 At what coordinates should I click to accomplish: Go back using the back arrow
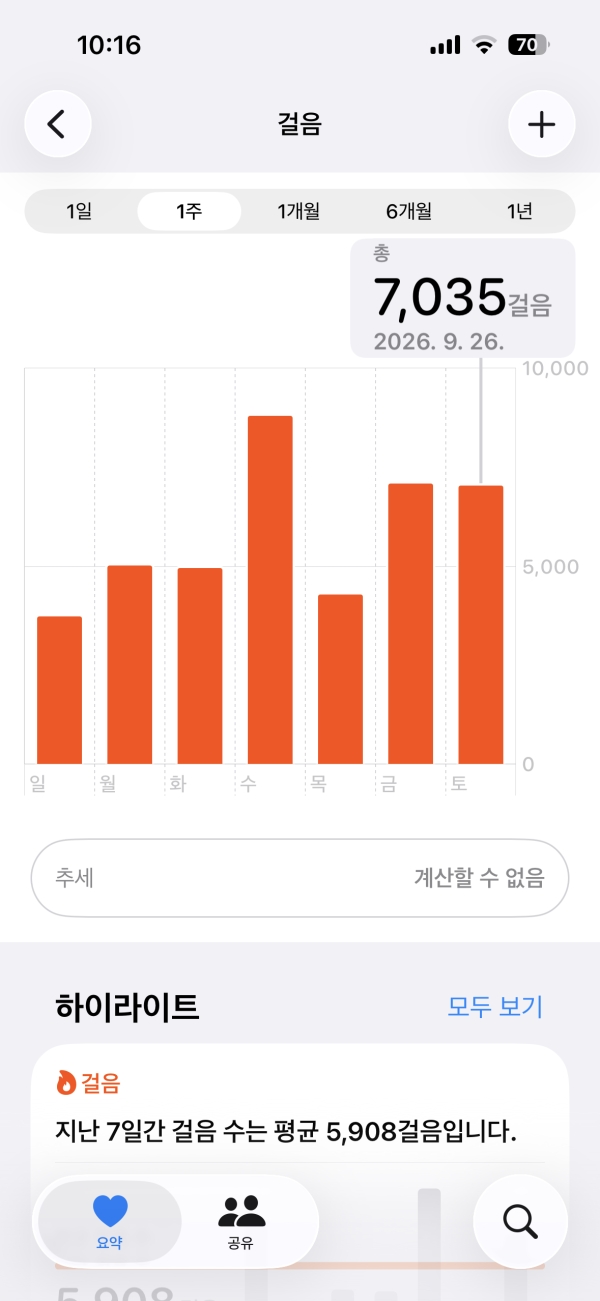pos(58,124)
